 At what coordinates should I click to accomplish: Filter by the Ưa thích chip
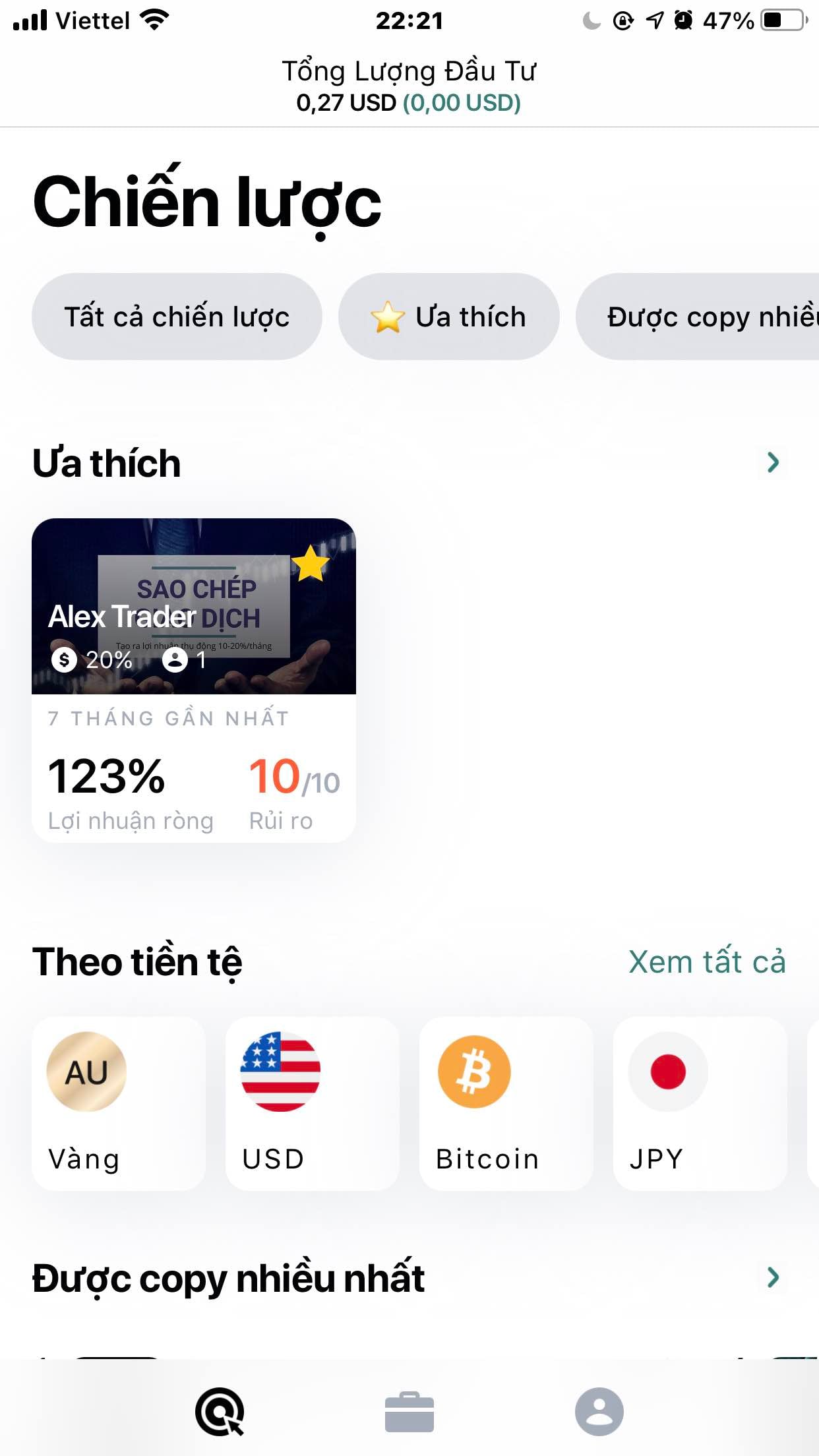pyautogui.click(x=448, y=317)
